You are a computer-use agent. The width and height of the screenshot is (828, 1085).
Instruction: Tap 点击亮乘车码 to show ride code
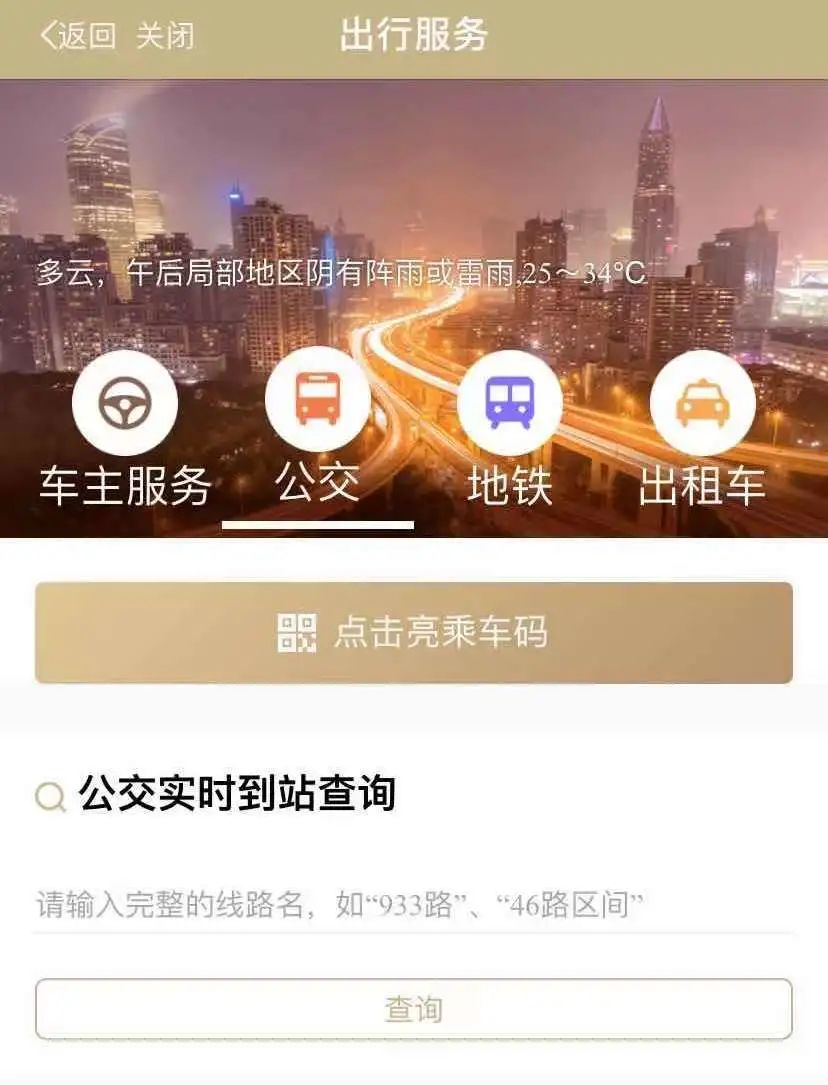(414, 633)
